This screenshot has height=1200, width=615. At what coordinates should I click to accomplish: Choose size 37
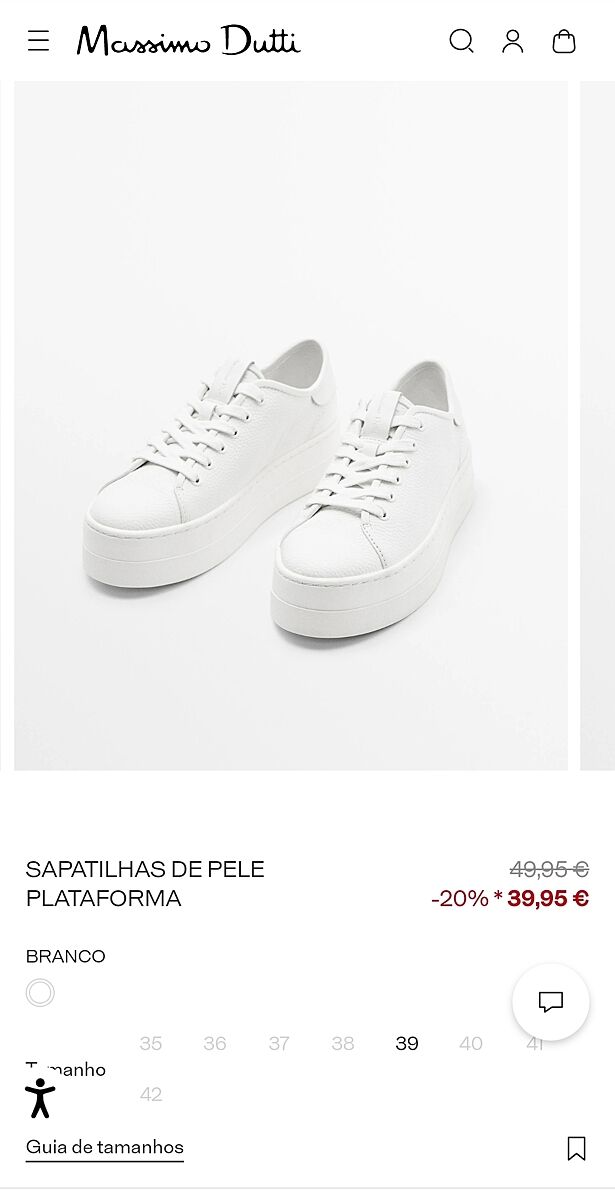click(279, 1044)
